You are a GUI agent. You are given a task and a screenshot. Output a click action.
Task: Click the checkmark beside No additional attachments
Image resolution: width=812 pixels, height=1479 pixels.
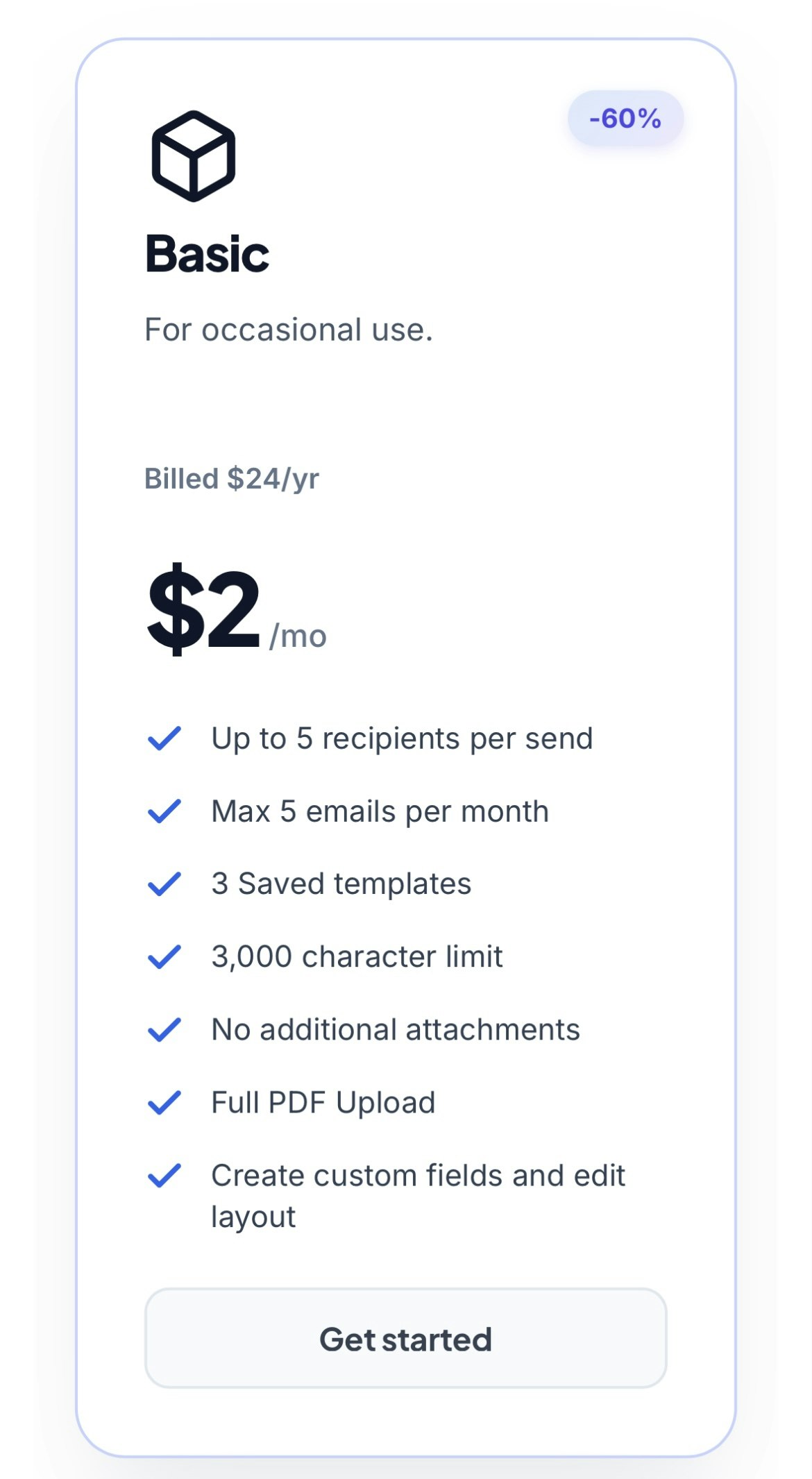coord(164,1030)
